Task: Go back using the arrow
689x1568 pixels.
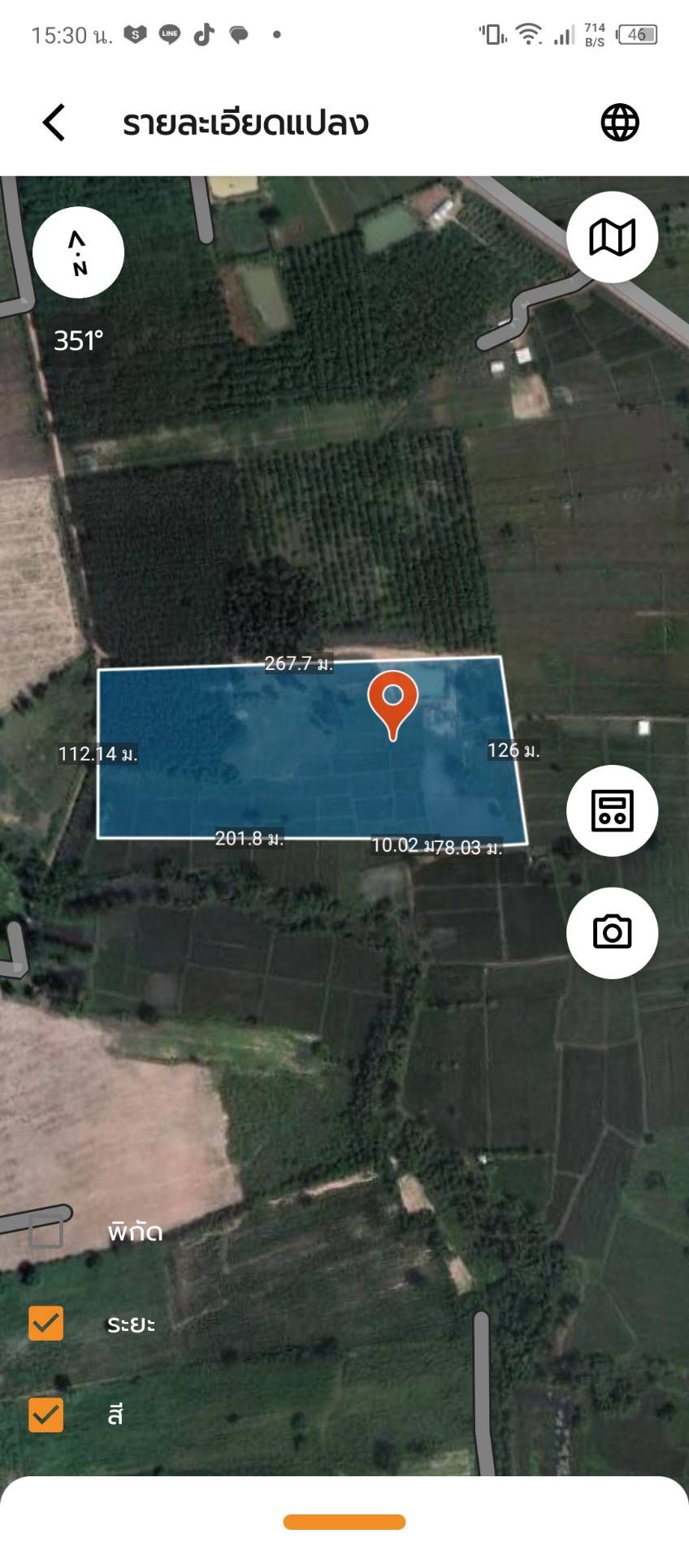Action: pos(54,123)
